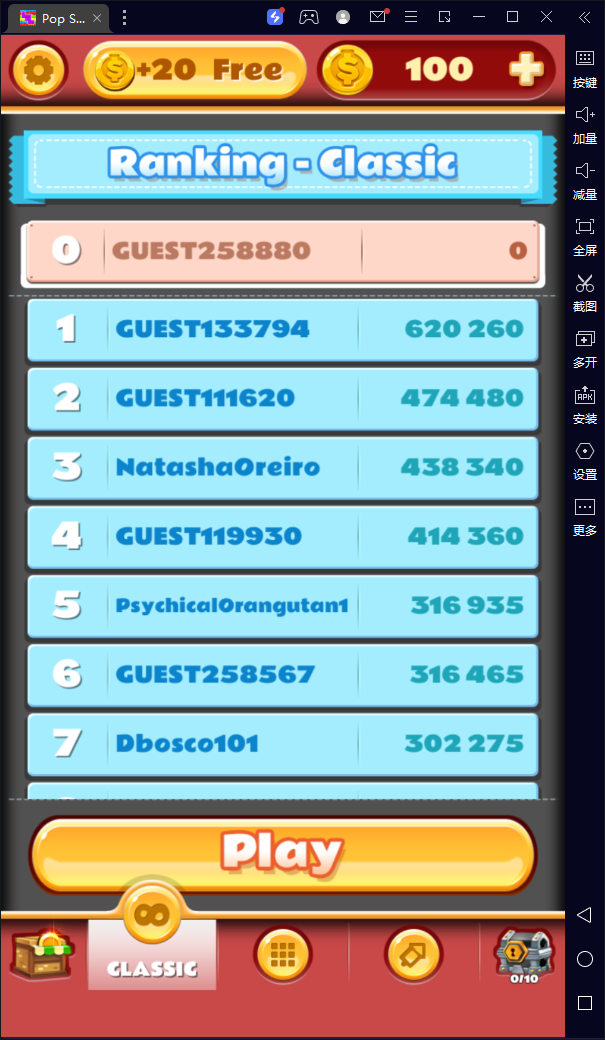Switch to the arrow block mode tab
This screenshot has height=1040, width=605.
413,955
